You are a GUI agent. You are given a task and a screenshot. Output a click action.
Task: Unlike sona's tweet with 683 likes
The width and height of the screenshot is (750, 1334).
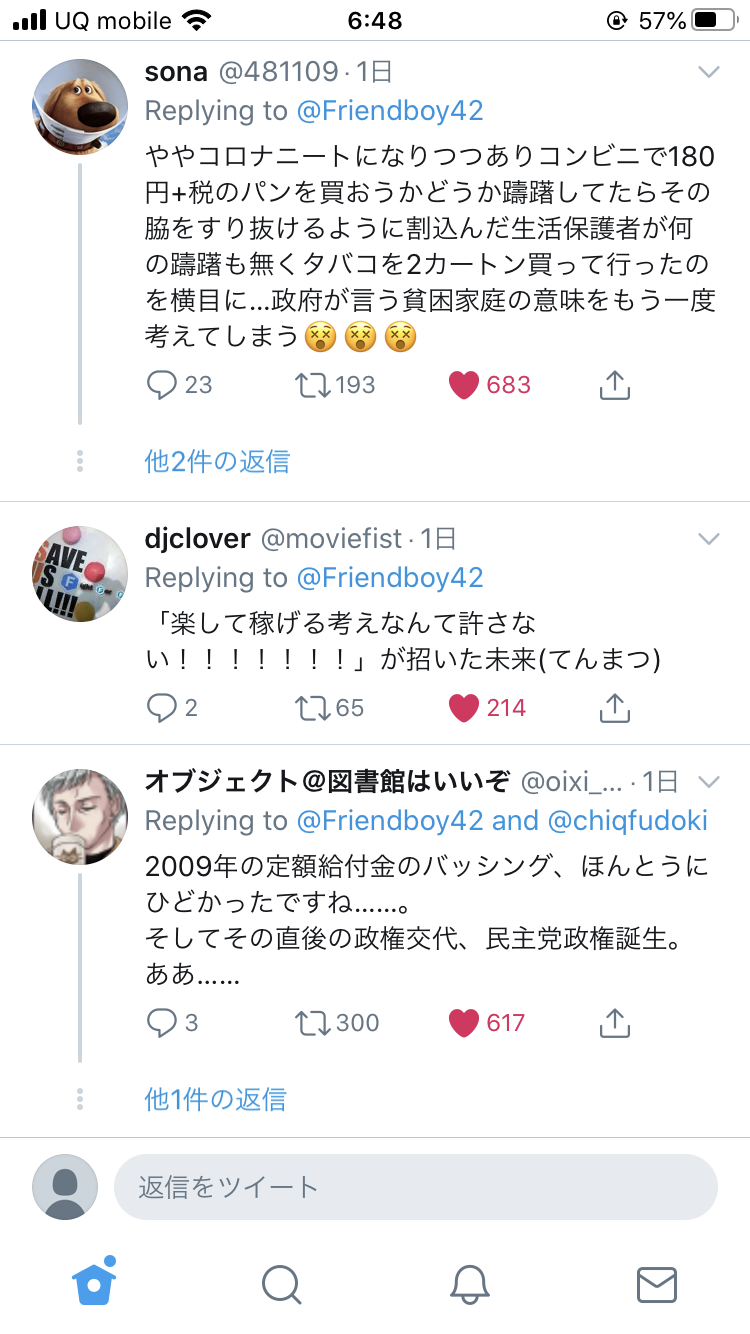tap(464, 385)
